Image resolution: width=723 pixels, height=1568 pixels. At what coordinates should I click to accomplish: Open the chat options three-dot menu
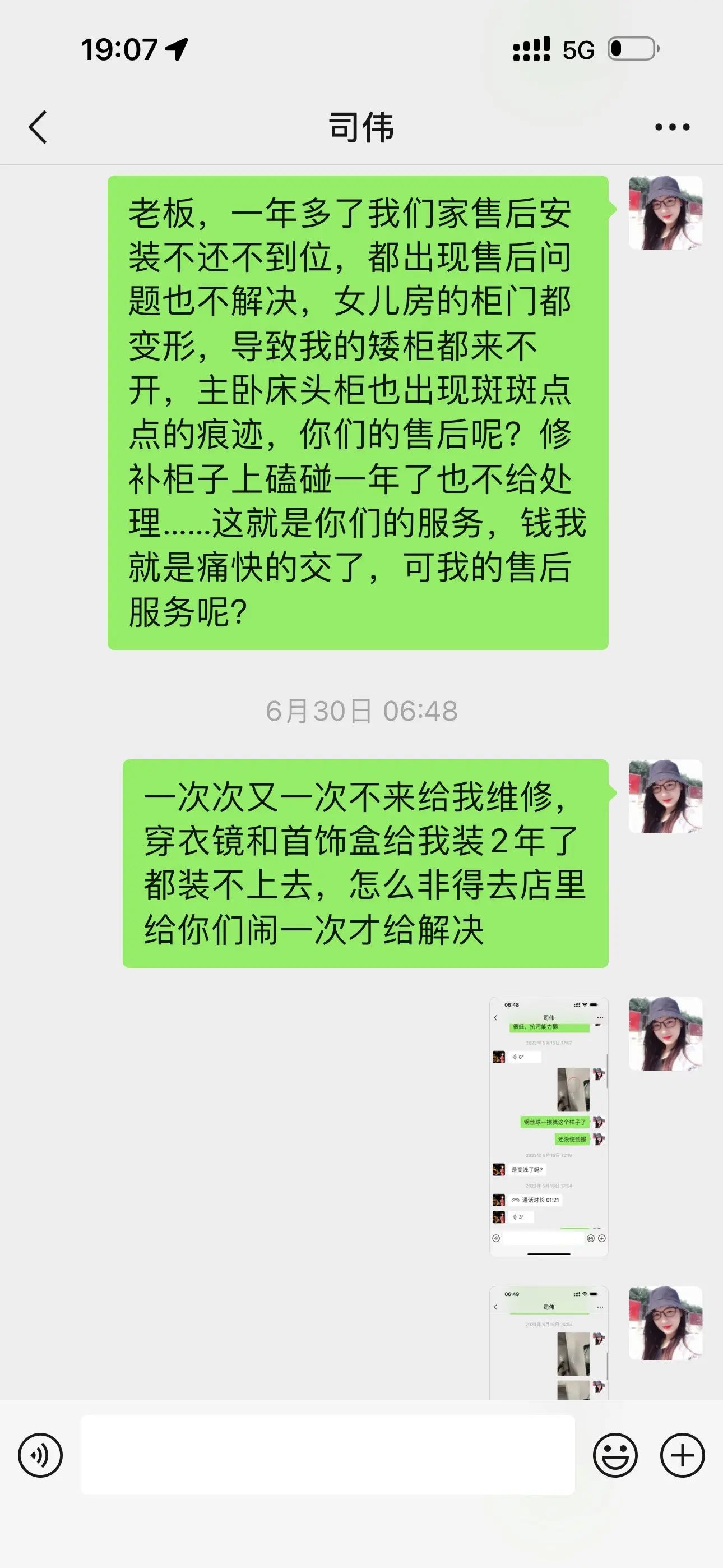click(672, 127)
